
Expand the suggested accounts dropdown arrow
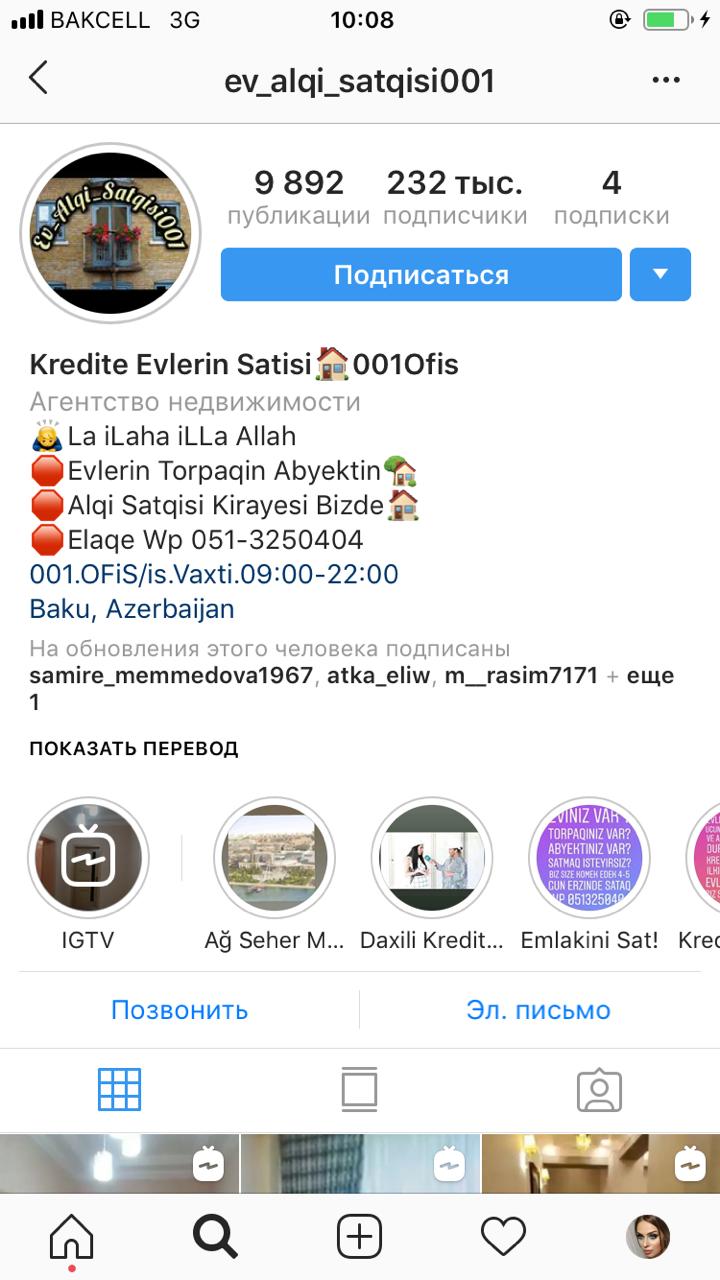pos(660,275)
